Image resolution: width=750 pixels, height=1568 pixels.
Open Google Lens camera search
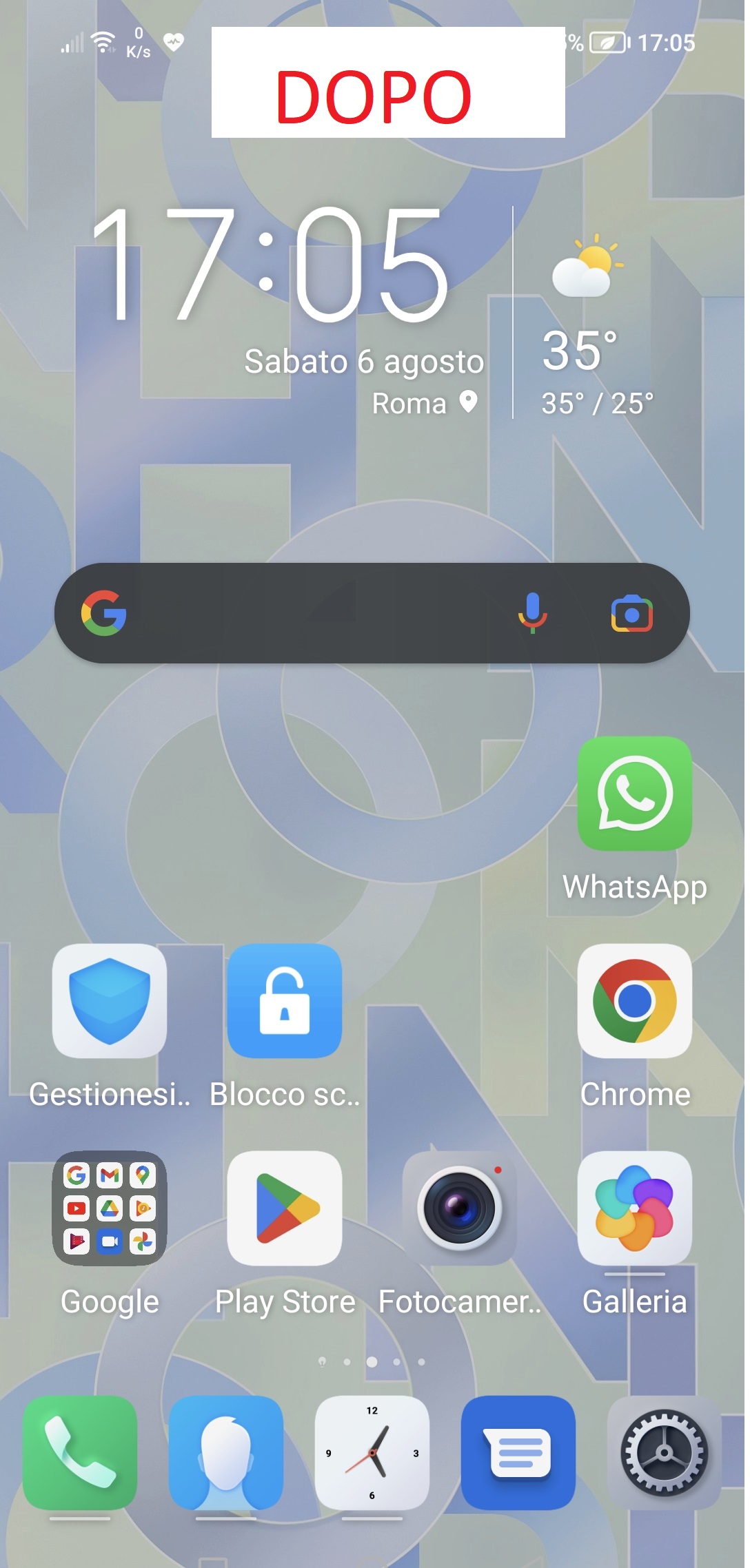pos(631,614)
